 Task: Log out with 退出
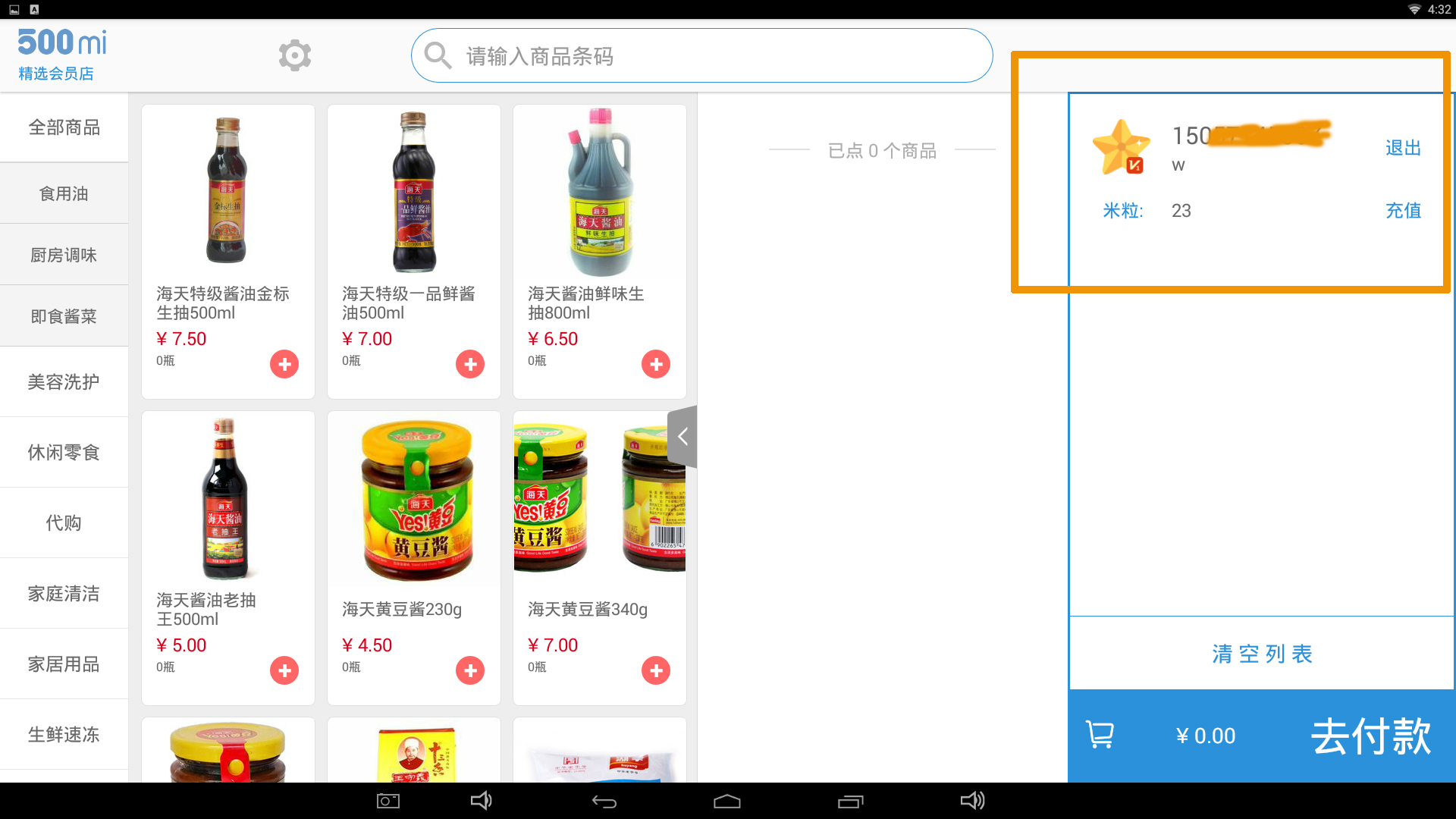(x=1403, y=148)
